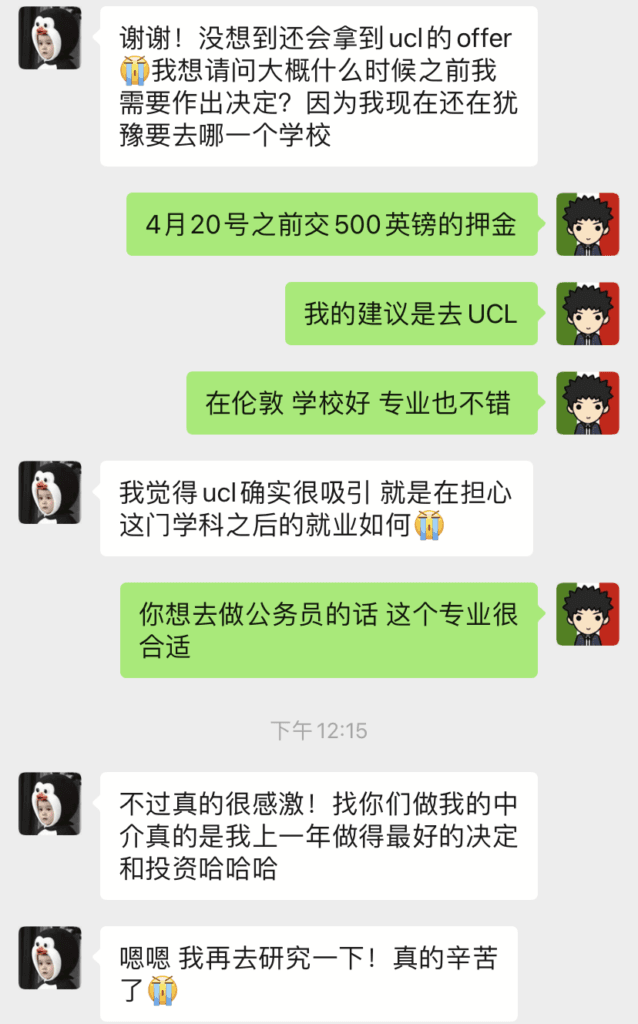
Task: View profile avatar next to 在伦敦 学校好 message
Action: click(588, 403)
